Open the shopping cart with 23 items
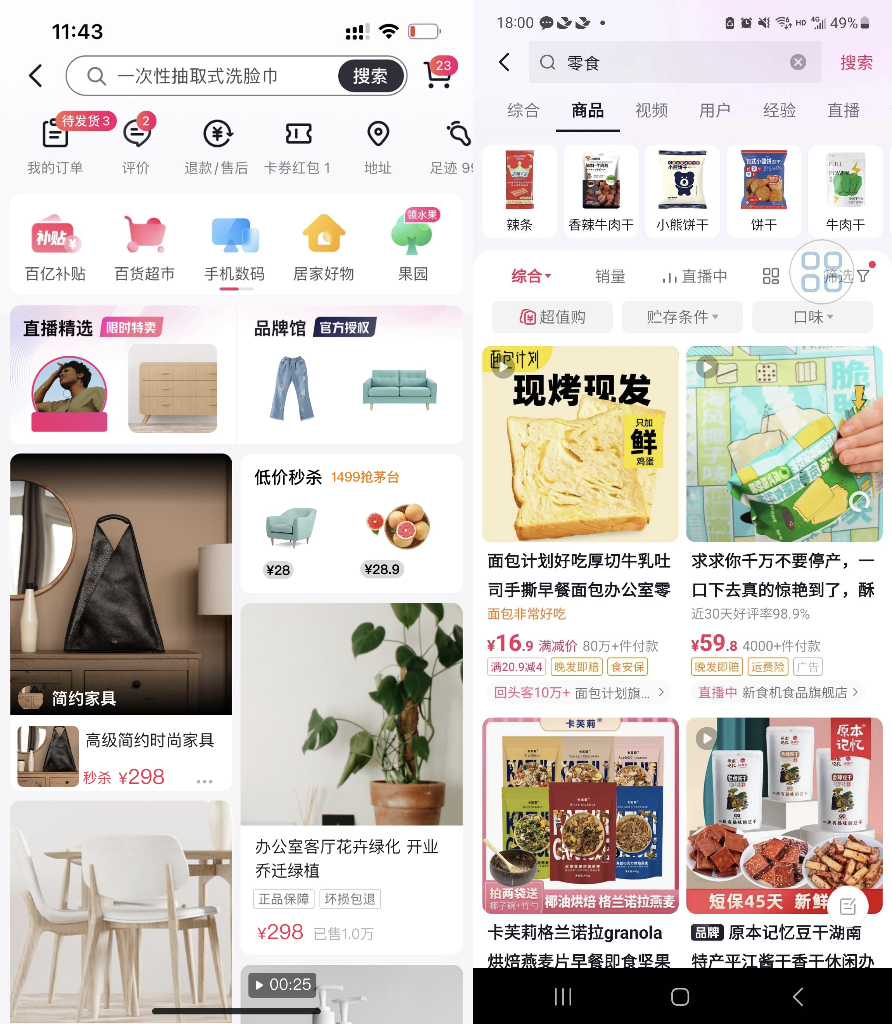The image size is (892, 1024). point(438,75)
